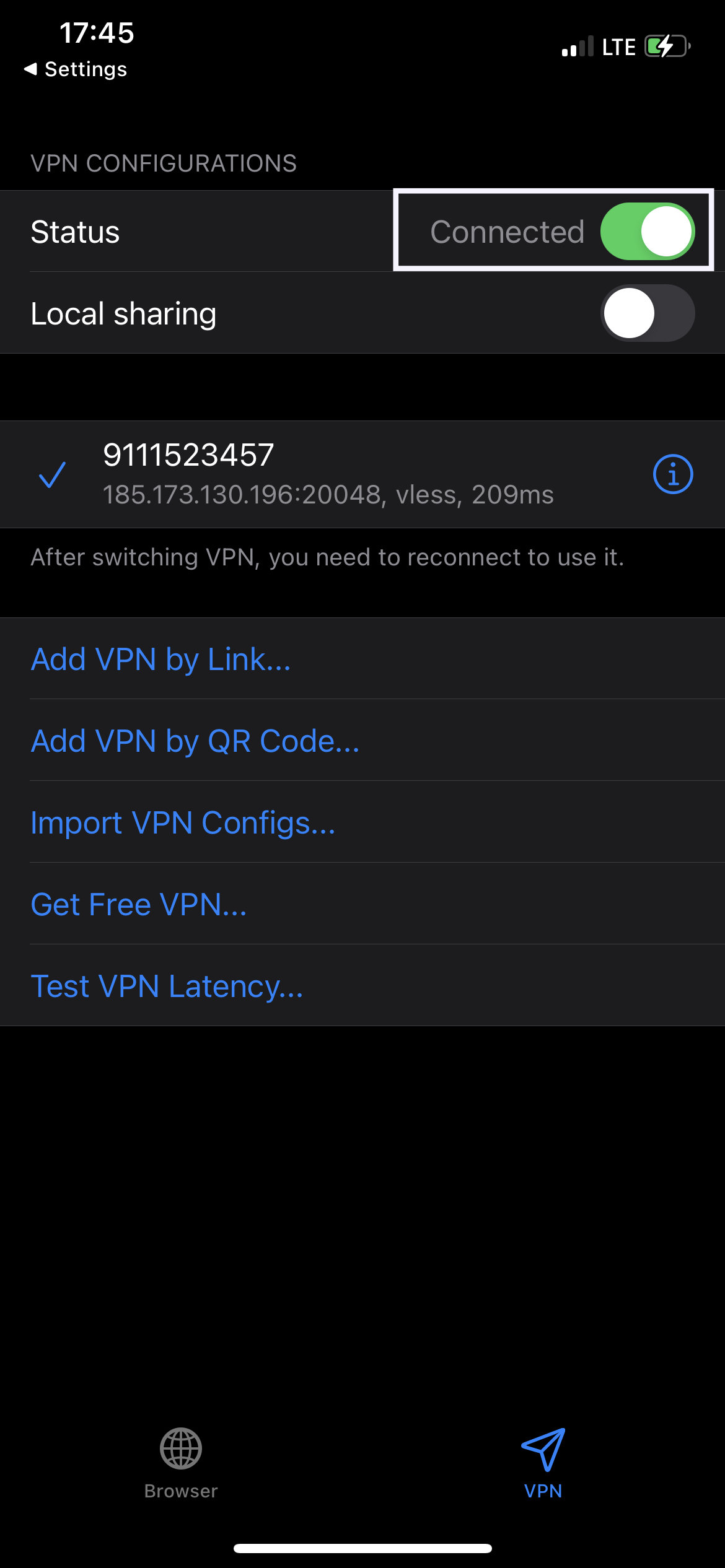Select the 9111523457 VPN configuration

point(362,474)
